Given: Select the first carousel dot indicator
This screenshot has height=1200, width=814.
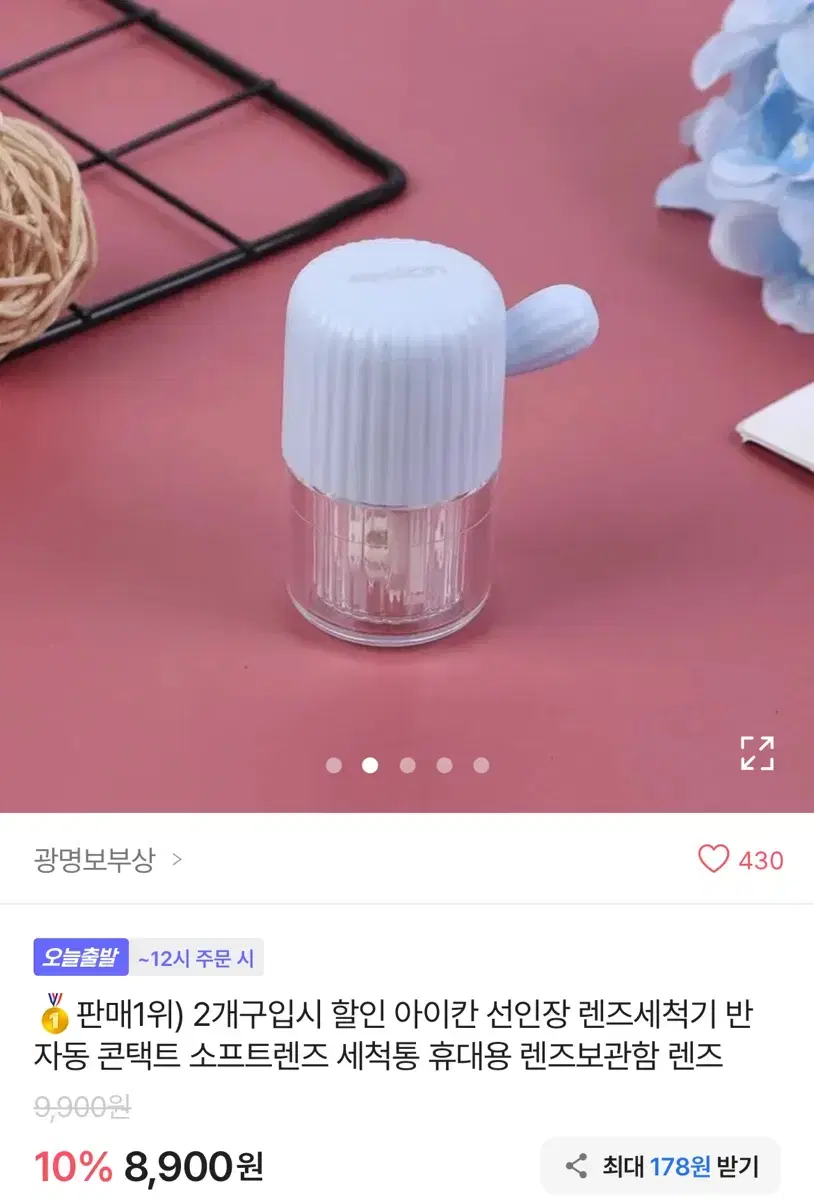Looking at the screenshot, I should pyautogui.click(x=333, y=762).
